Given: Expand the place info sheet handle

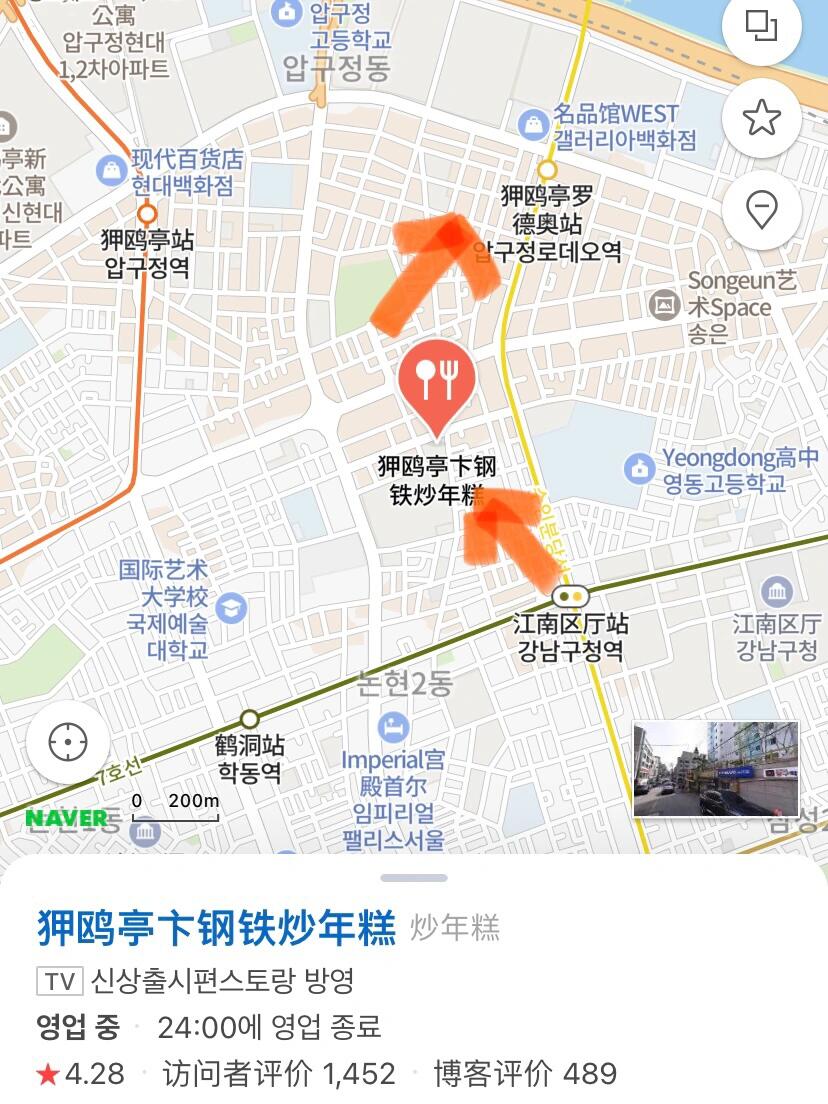Looking at the screenshot, I should (414, 878).
